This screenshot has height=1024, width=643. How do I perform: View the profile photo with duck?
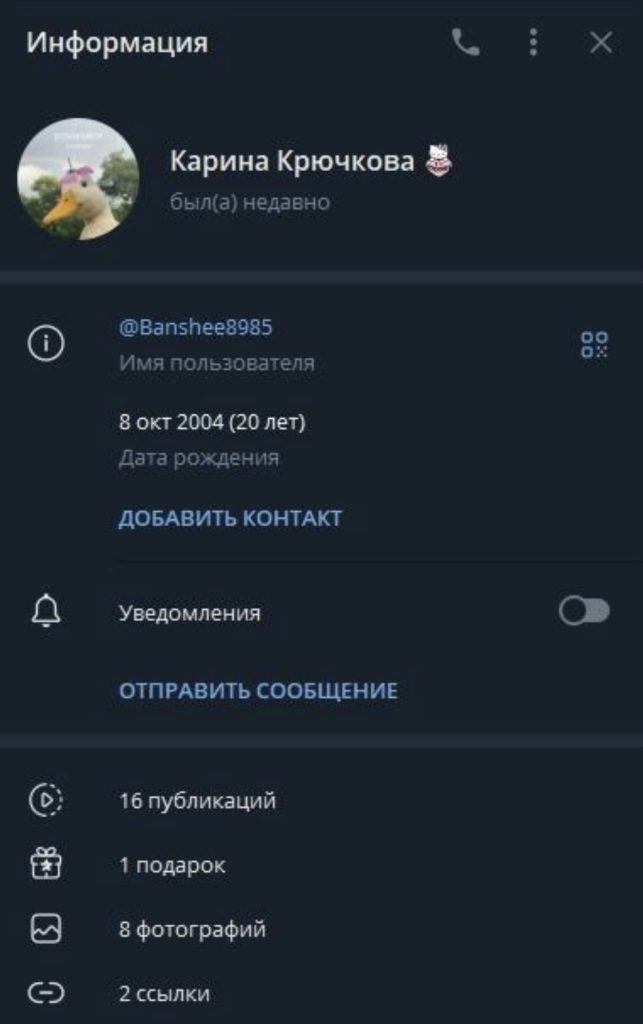[x=78, y=179]
